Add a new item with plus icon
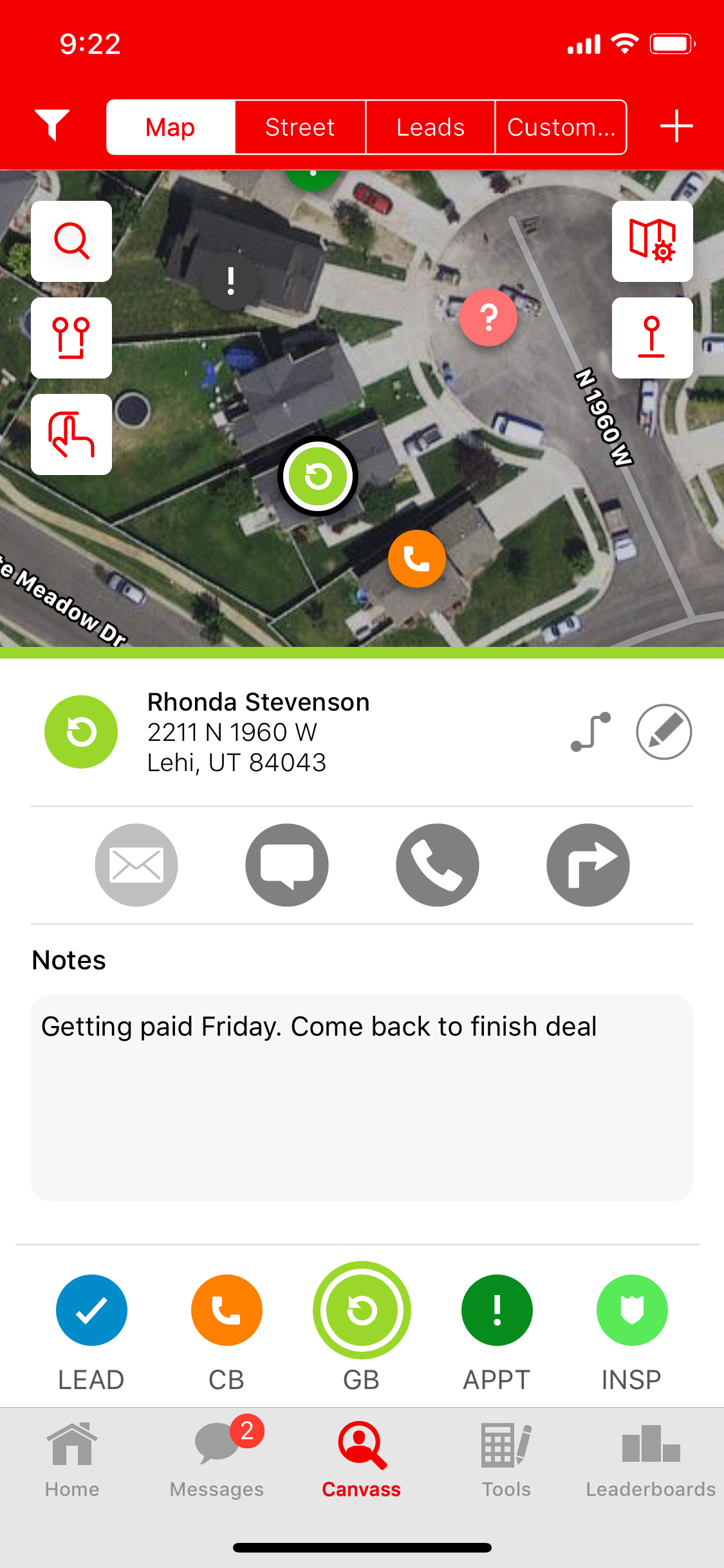 [676, 126]
